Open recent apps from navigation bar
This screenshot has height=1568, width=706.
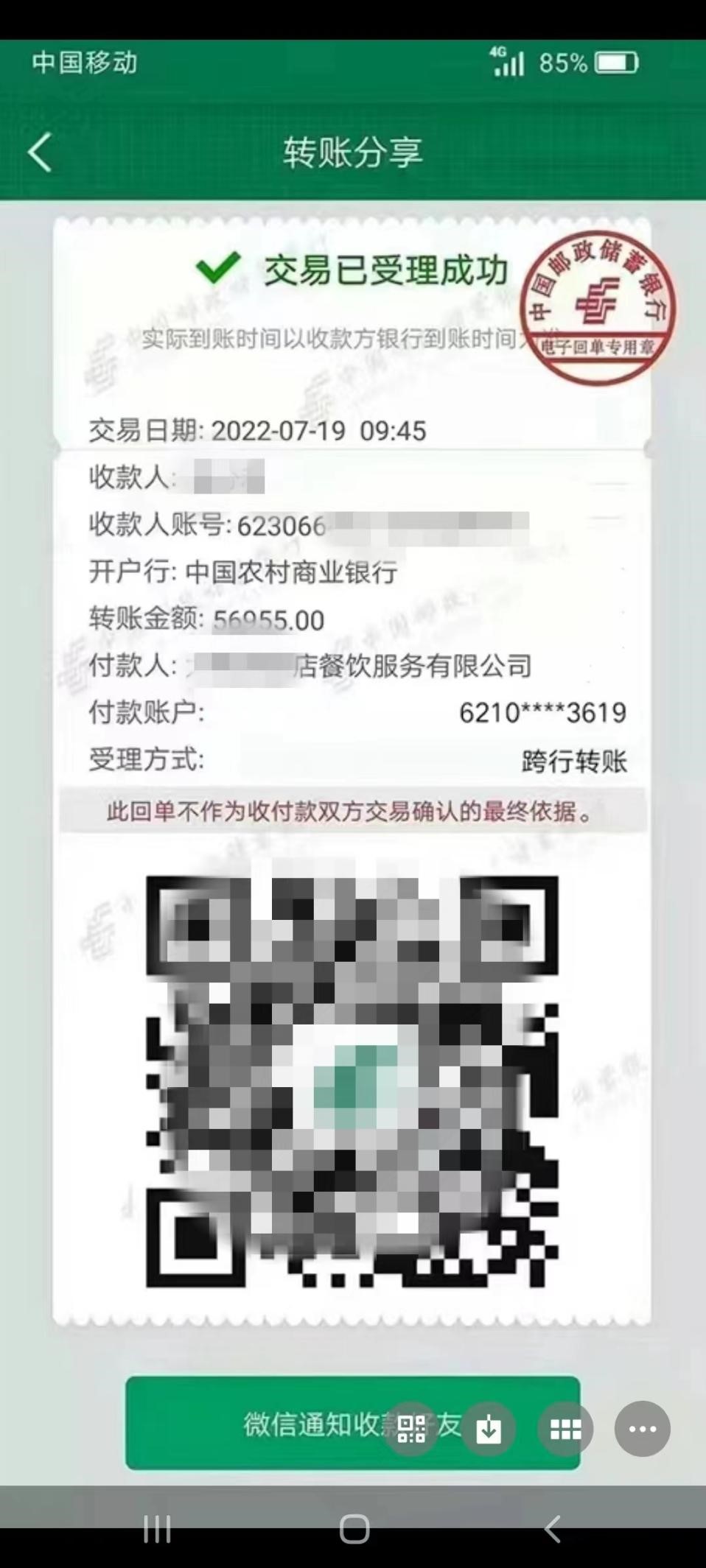pyautogui.click(x=157, y=1529)
